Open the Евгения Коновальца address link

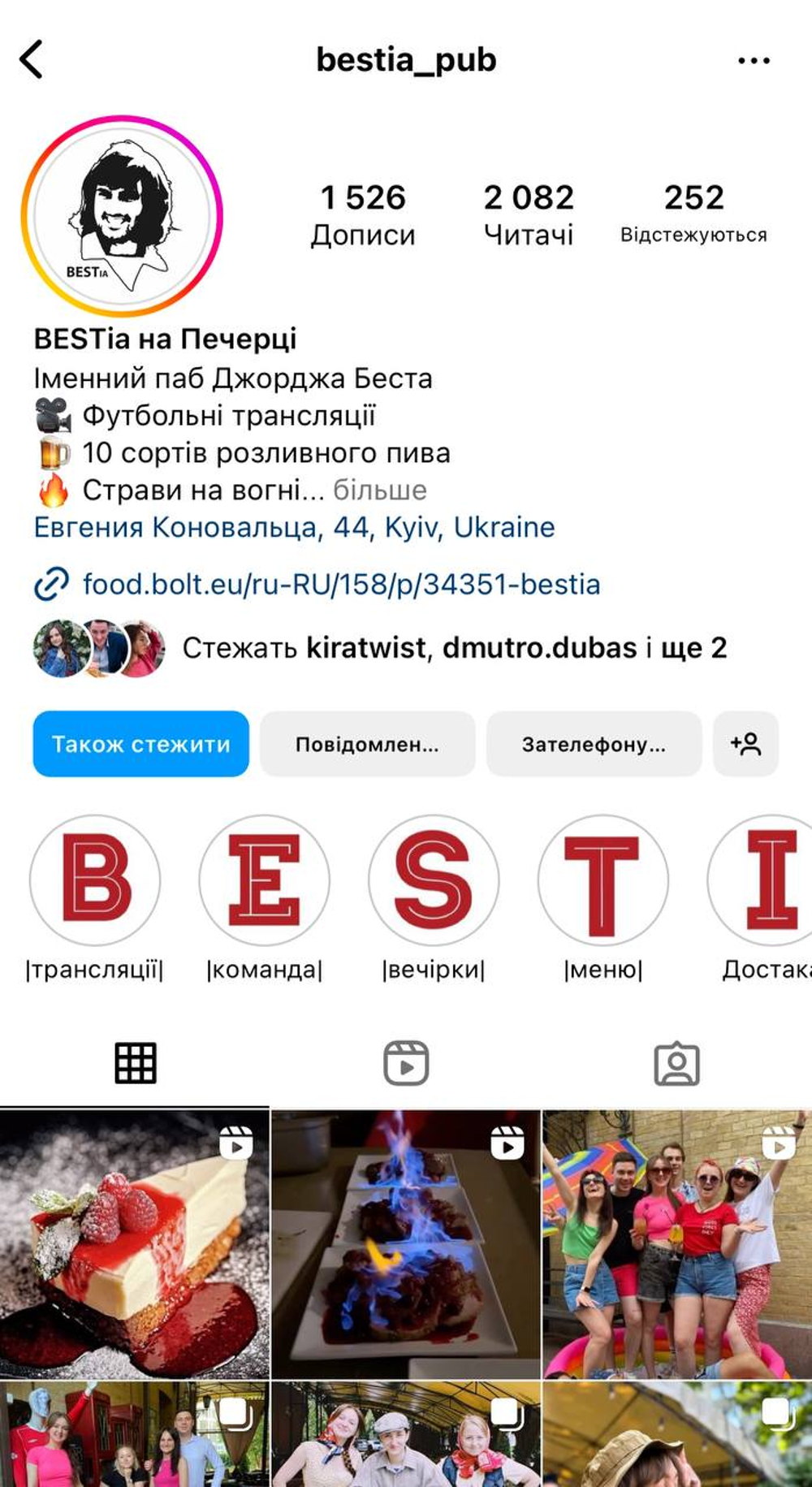coord(294,528)
